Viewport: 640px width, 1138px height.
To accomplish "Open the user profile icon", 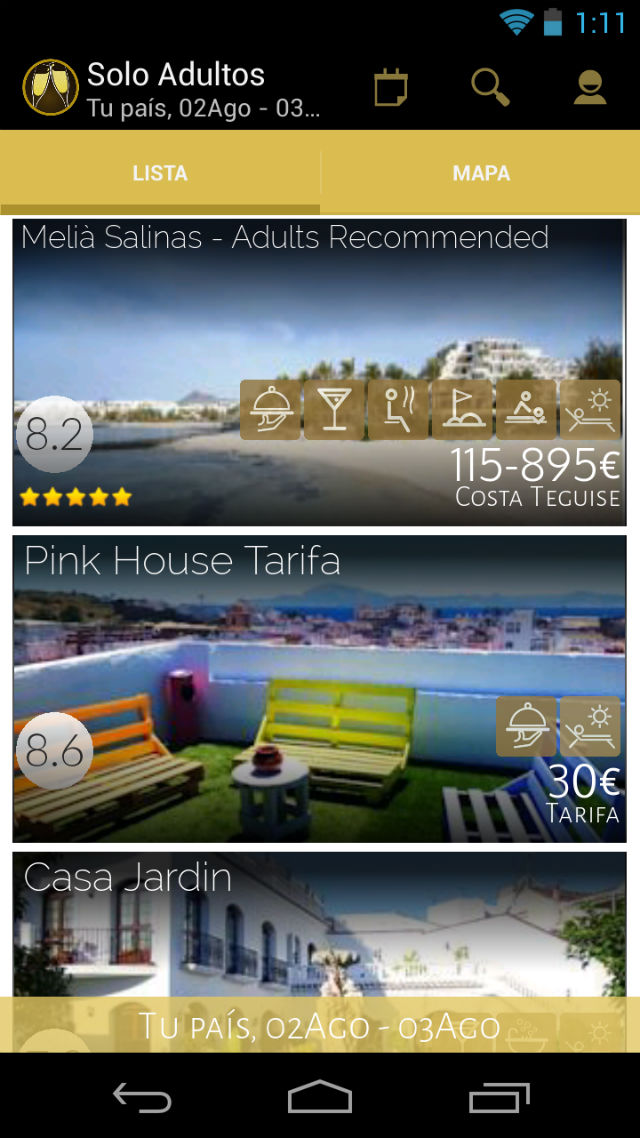I will tap(590, 87).
